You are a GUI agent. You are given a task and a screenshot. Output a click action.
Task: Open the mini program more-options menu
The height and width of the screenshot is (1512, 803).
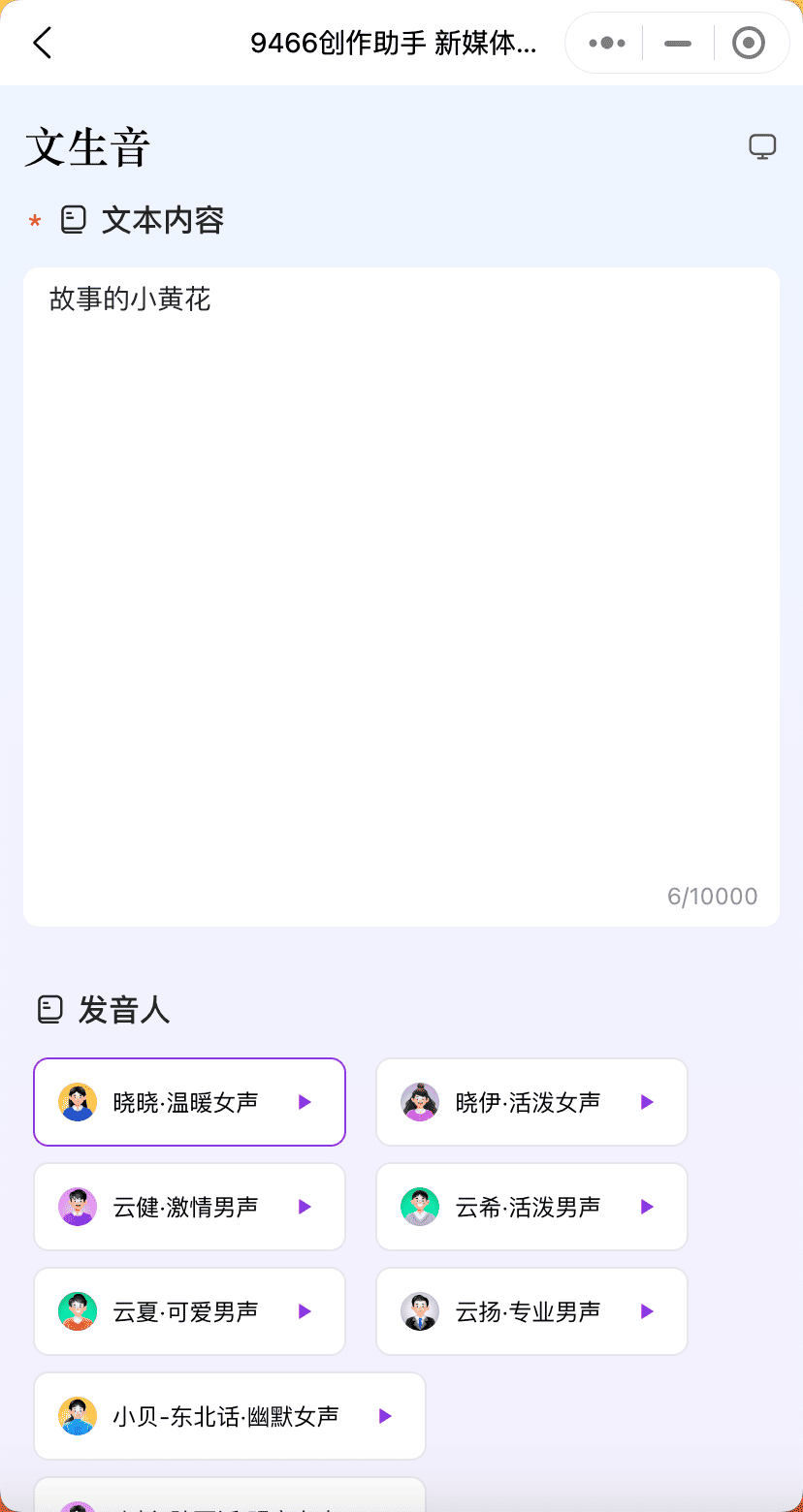click(607, 43)
